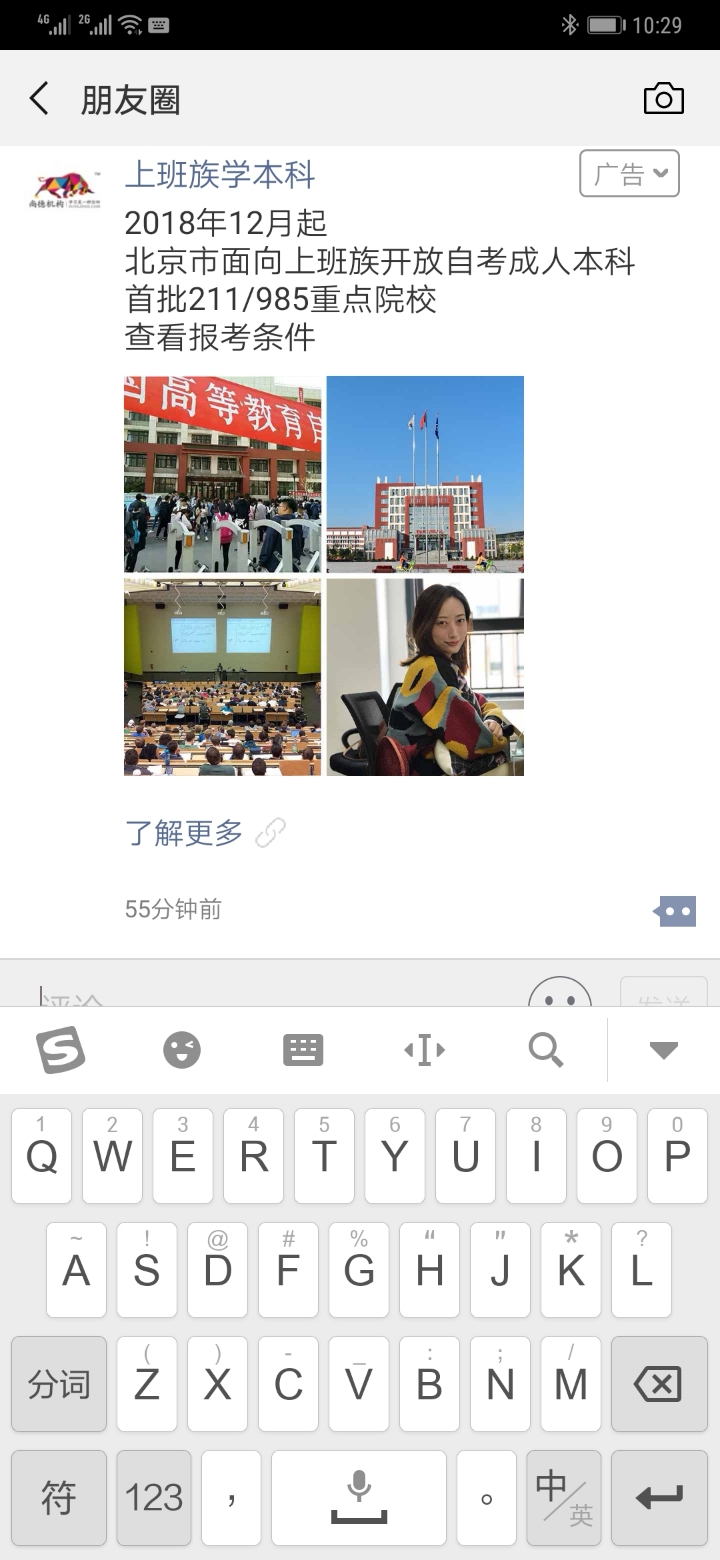720x1560 pixels.
Task: Open the 123 number keypad
Action: 154,1498
